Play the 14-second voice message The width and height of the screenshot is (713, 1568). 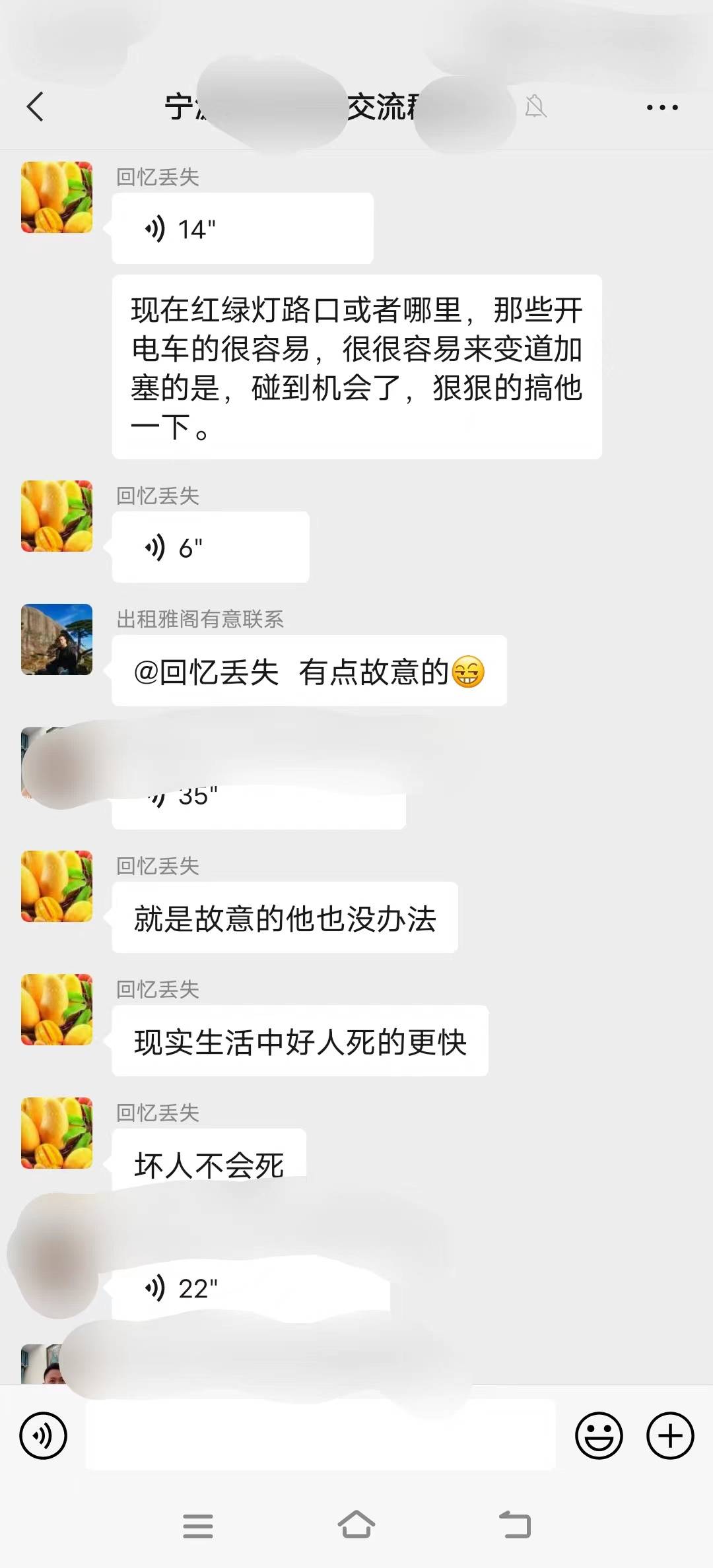(x=242, y=229)
